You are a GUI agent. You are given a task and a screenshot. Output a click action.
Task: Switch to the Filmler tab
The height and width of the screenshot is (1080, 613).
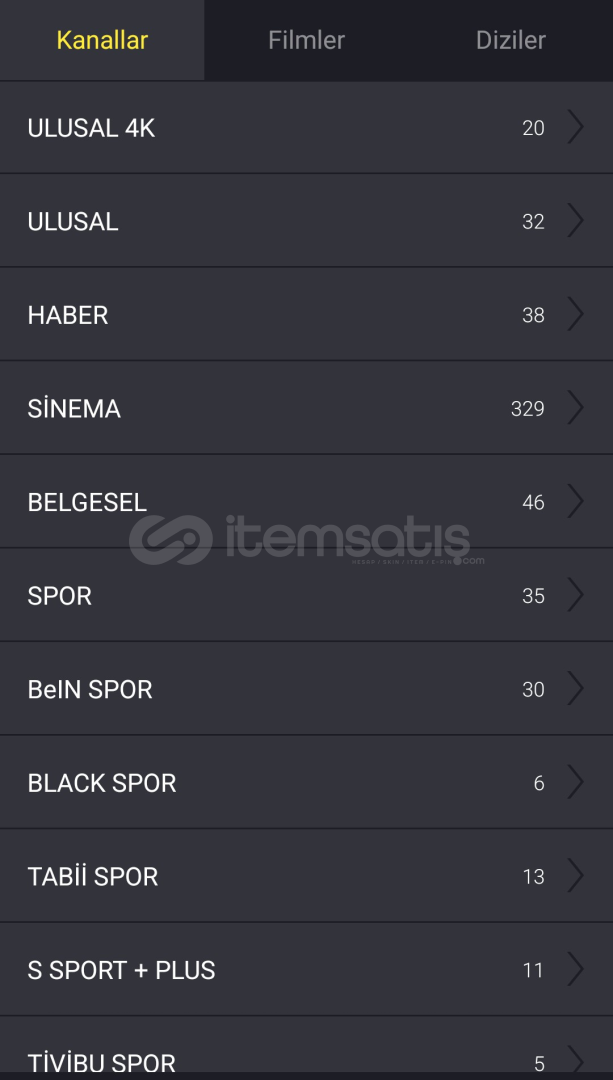pyautogui.click(x=306, y=40)
